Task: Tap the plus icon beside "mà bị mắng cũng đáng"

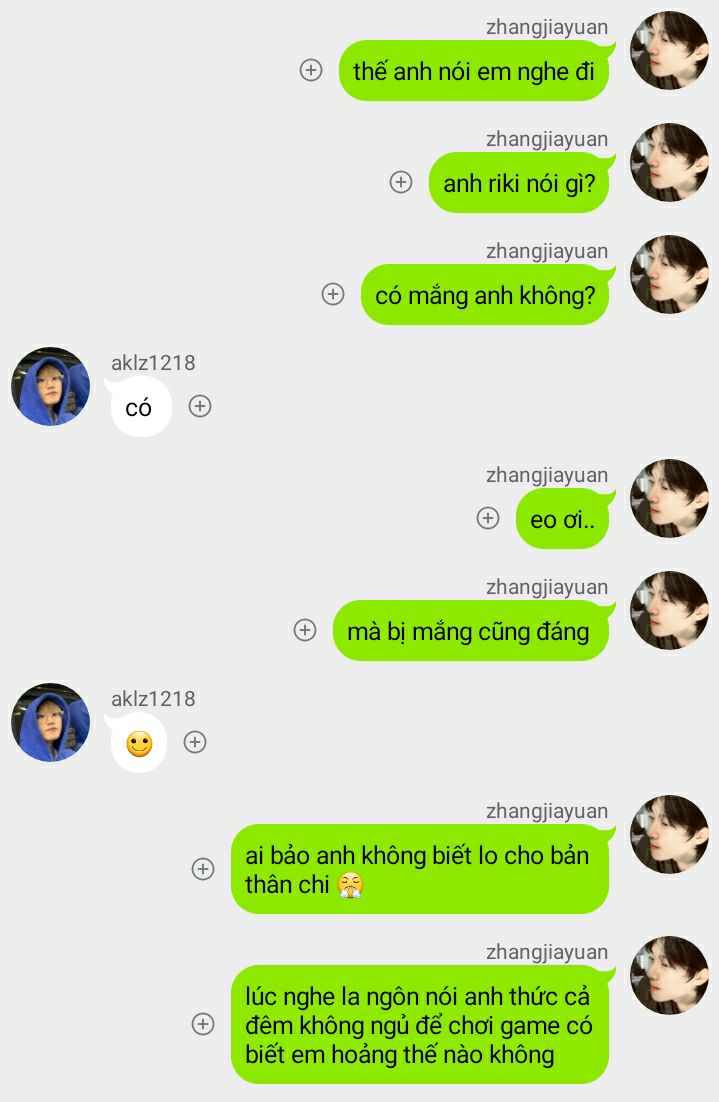Action: point(305,630)
